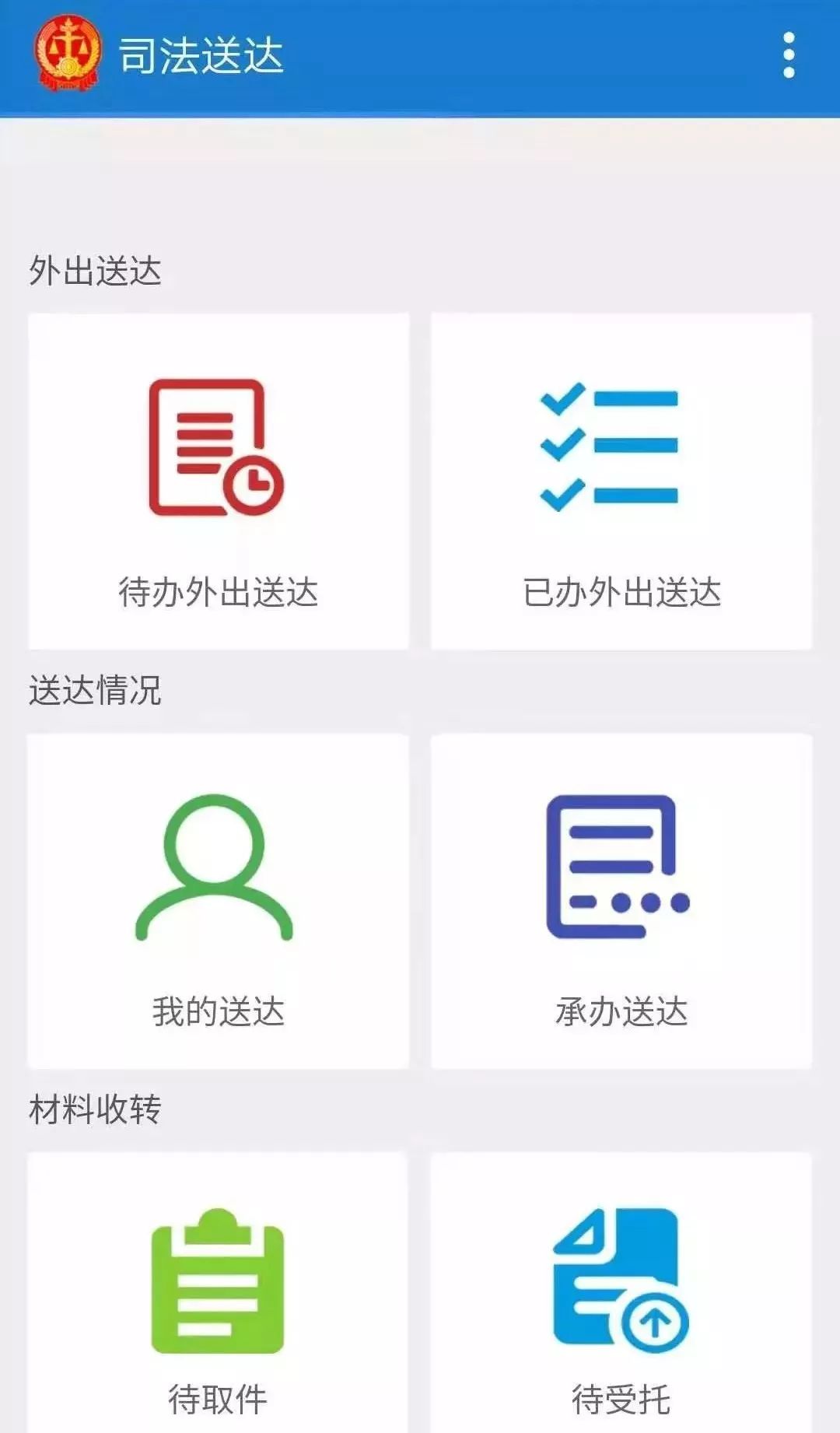The width and height of the screenshot is (840, 1433).
Task: Open the 待办外出送达 tile
Action: click(219, 481)
